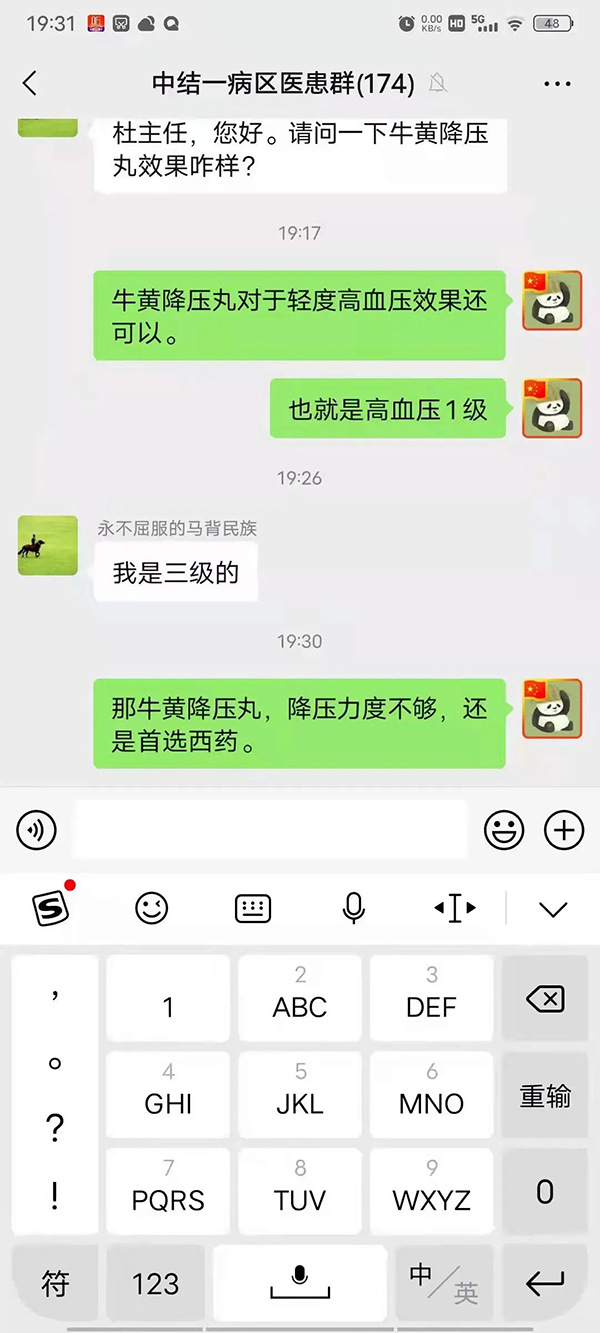Image resolution: width=600 pixels, height=1333 pixels.
Task: Collapse the keyboard with down chevron
Action: click(552, 908)
